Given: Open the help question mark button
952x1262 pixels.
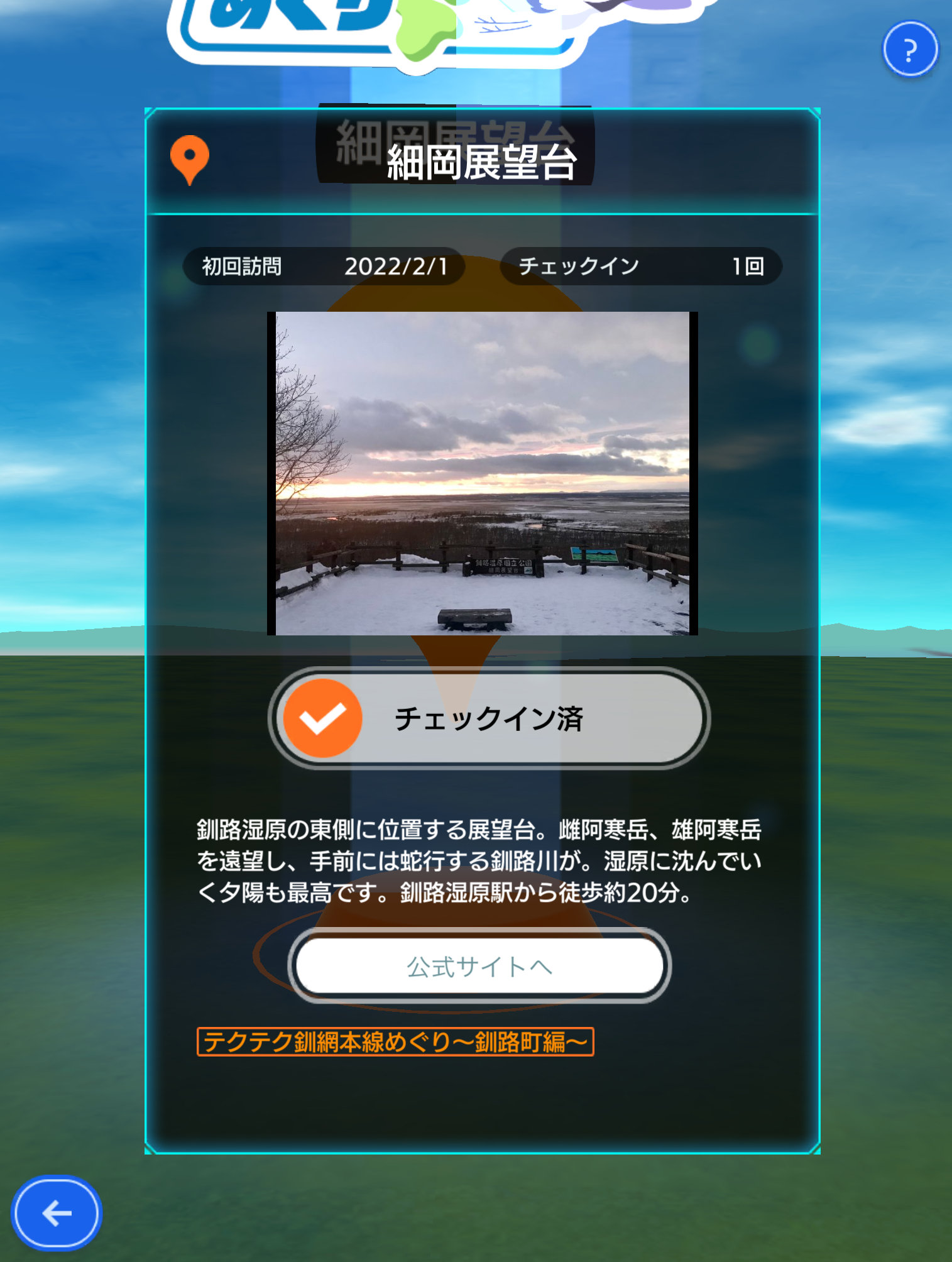Looking at the screenshot, I should click(x=910, y=49).
